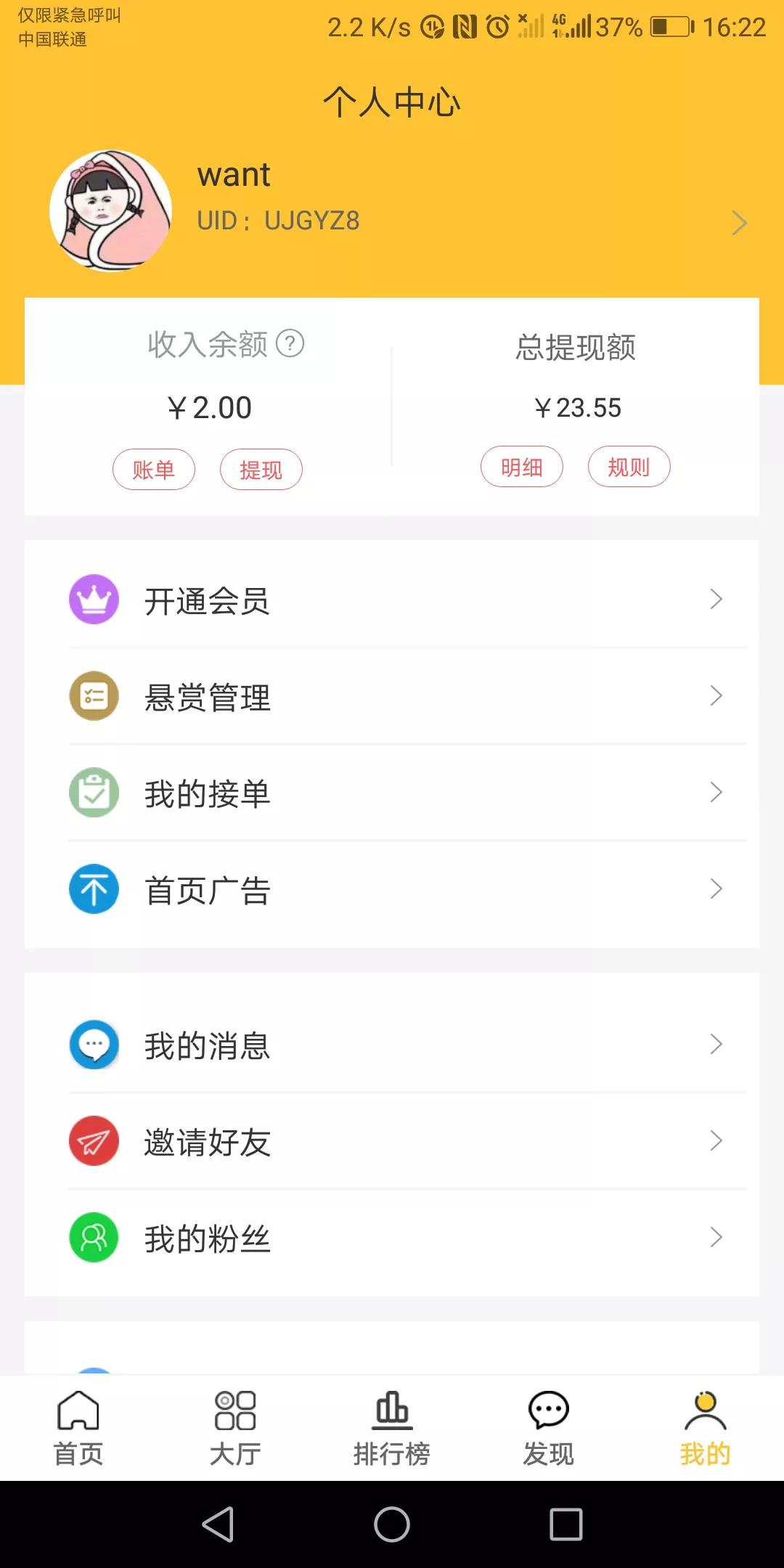Open 开通会员 using its right arrow
This screenshot has height=1568, width=784.
[717, 599]
